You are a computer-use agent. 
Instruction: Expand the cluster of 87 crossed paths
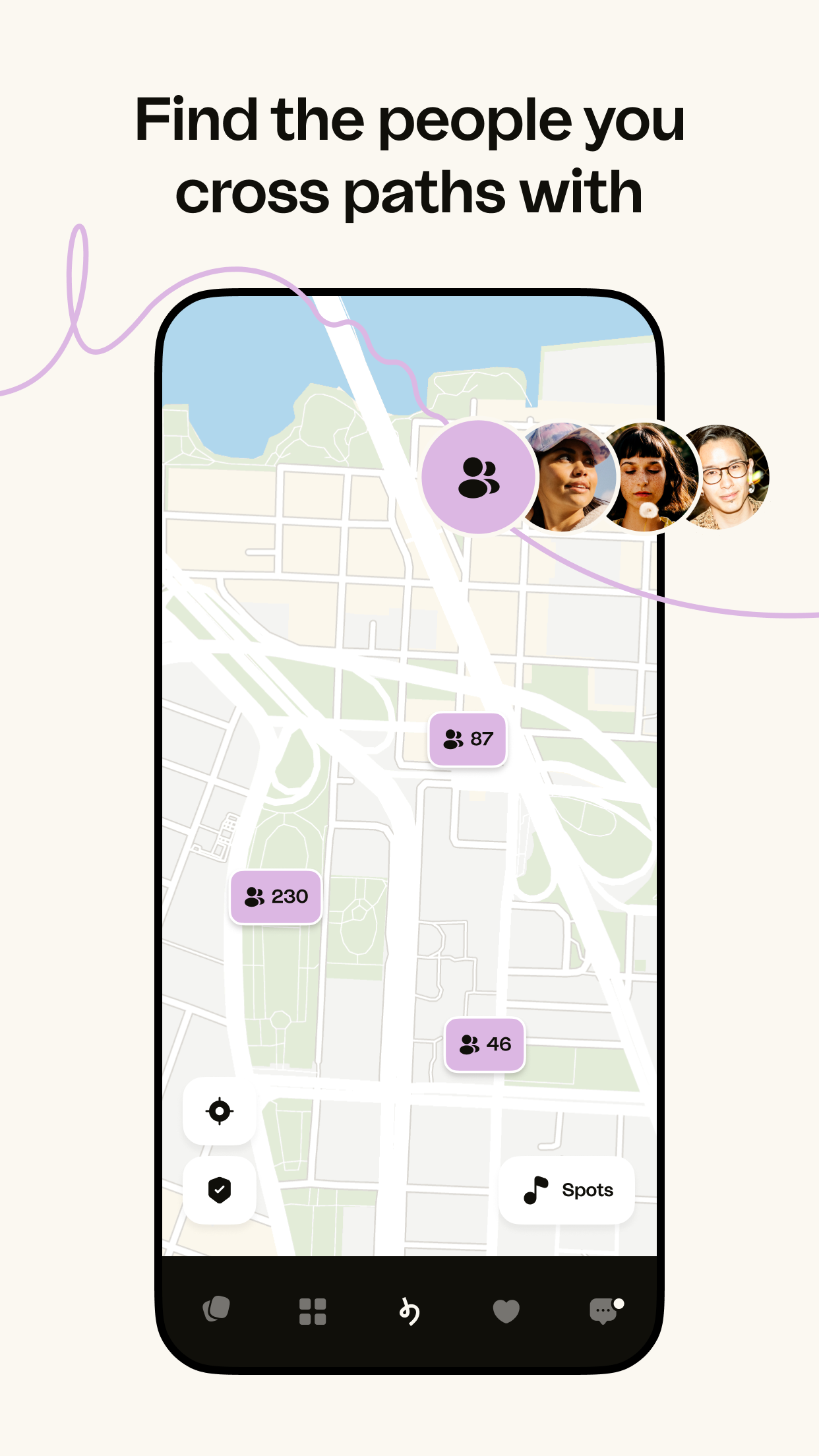click(x=467, y=739)
